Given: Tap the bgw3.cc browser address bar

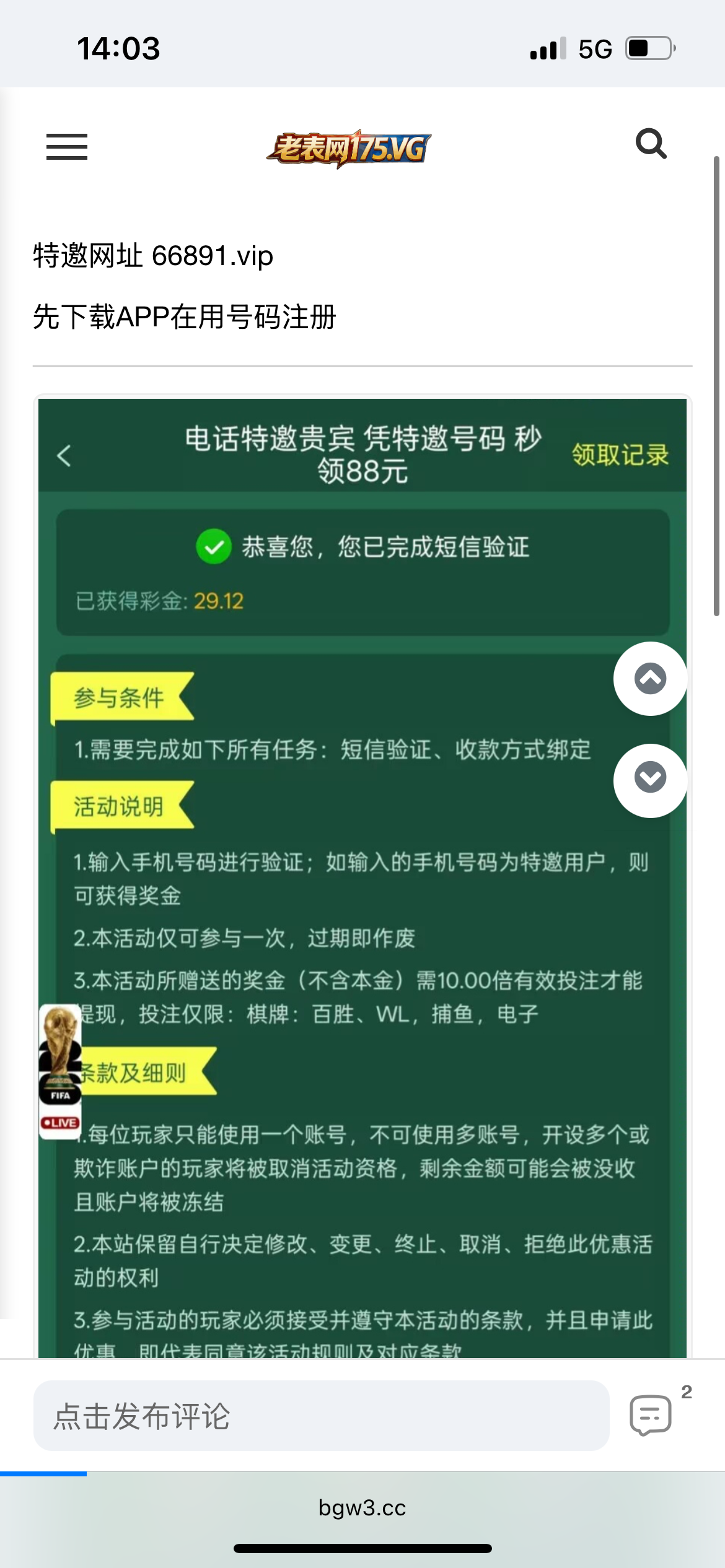Looking at the screenshot, I should click(362, 1507).
